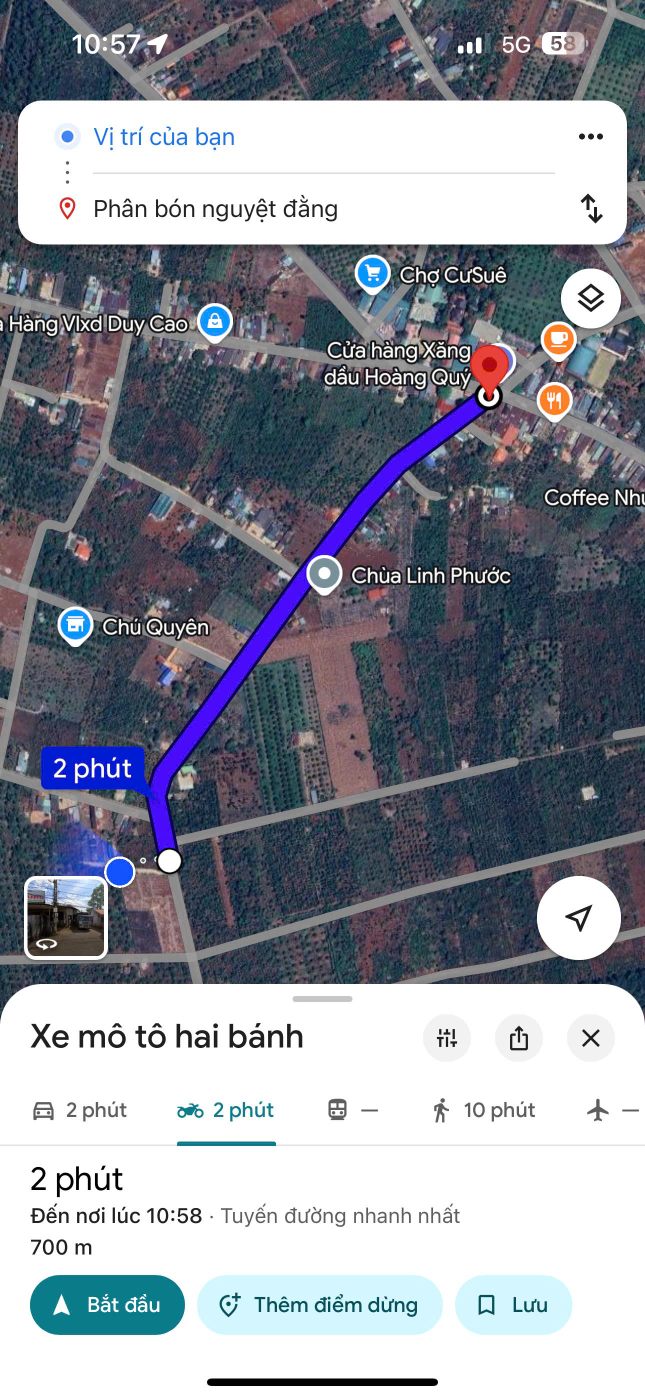Edit destination 'Phân bón nguyệt đằng'

point(216,209)
